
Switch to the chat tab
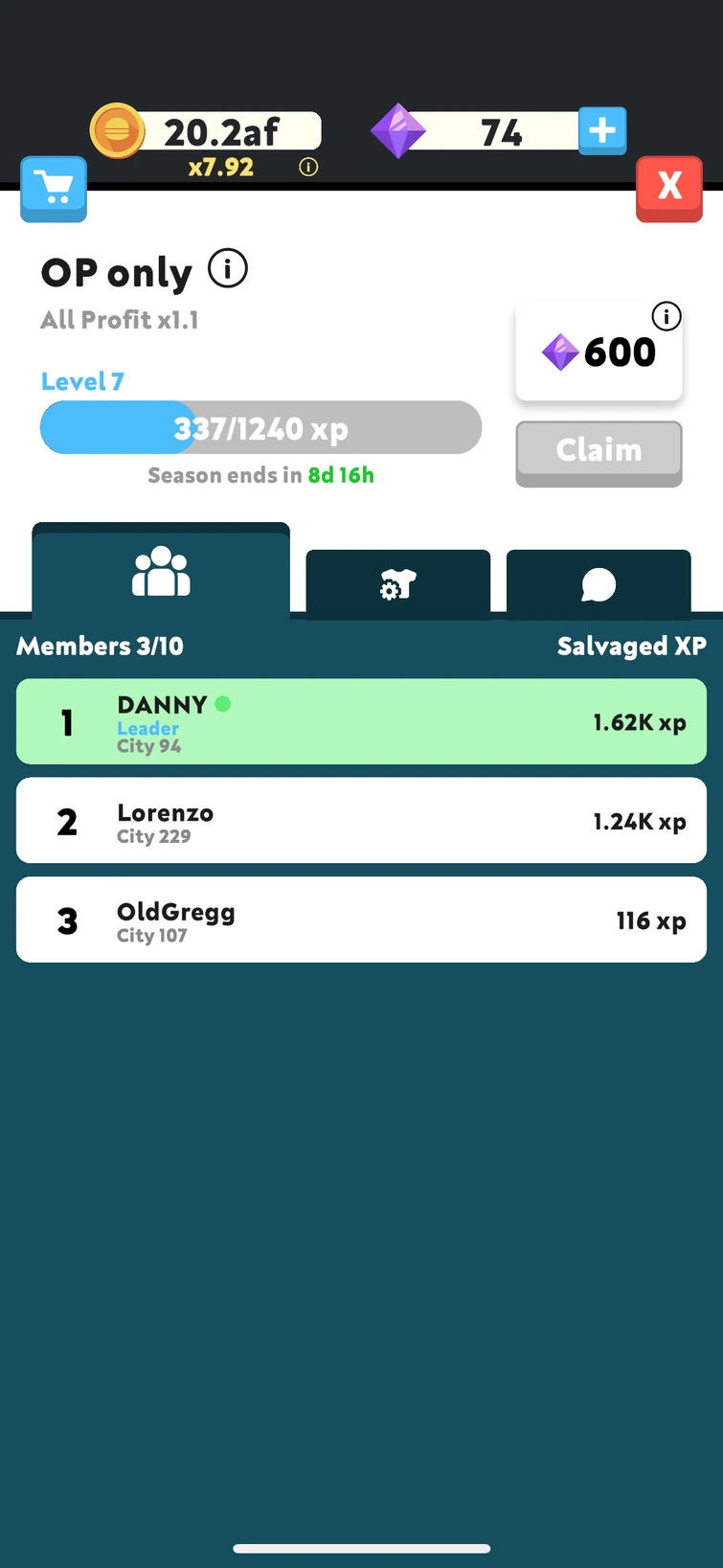click(599, 583)
